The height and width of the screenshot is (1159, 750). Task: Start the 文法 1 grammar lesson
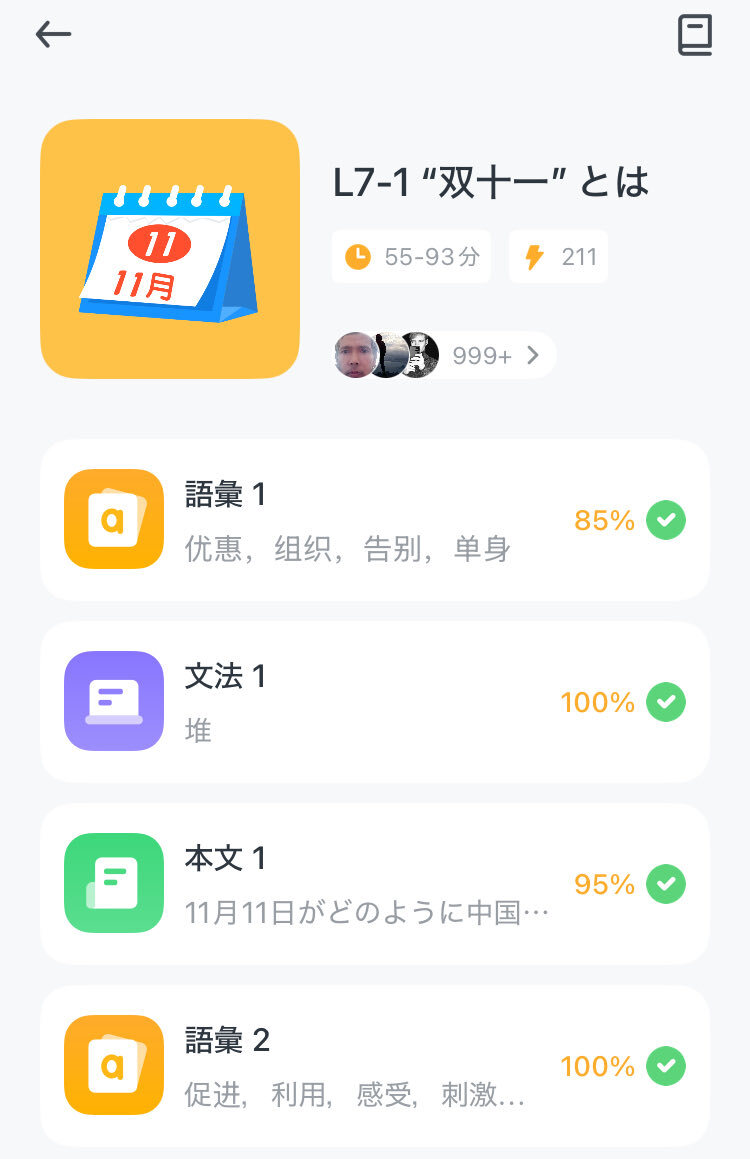point(374,702)
